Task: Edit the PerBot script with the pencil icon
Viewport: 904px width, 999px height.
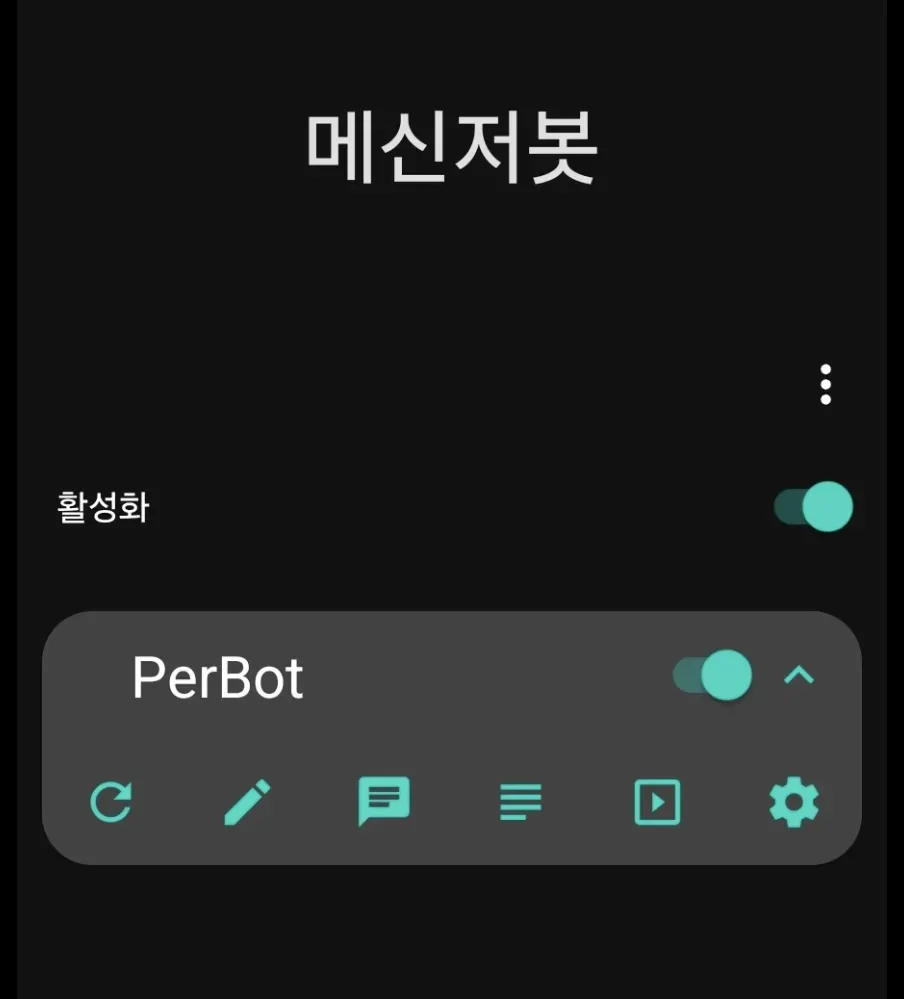Action: point(248,801)
